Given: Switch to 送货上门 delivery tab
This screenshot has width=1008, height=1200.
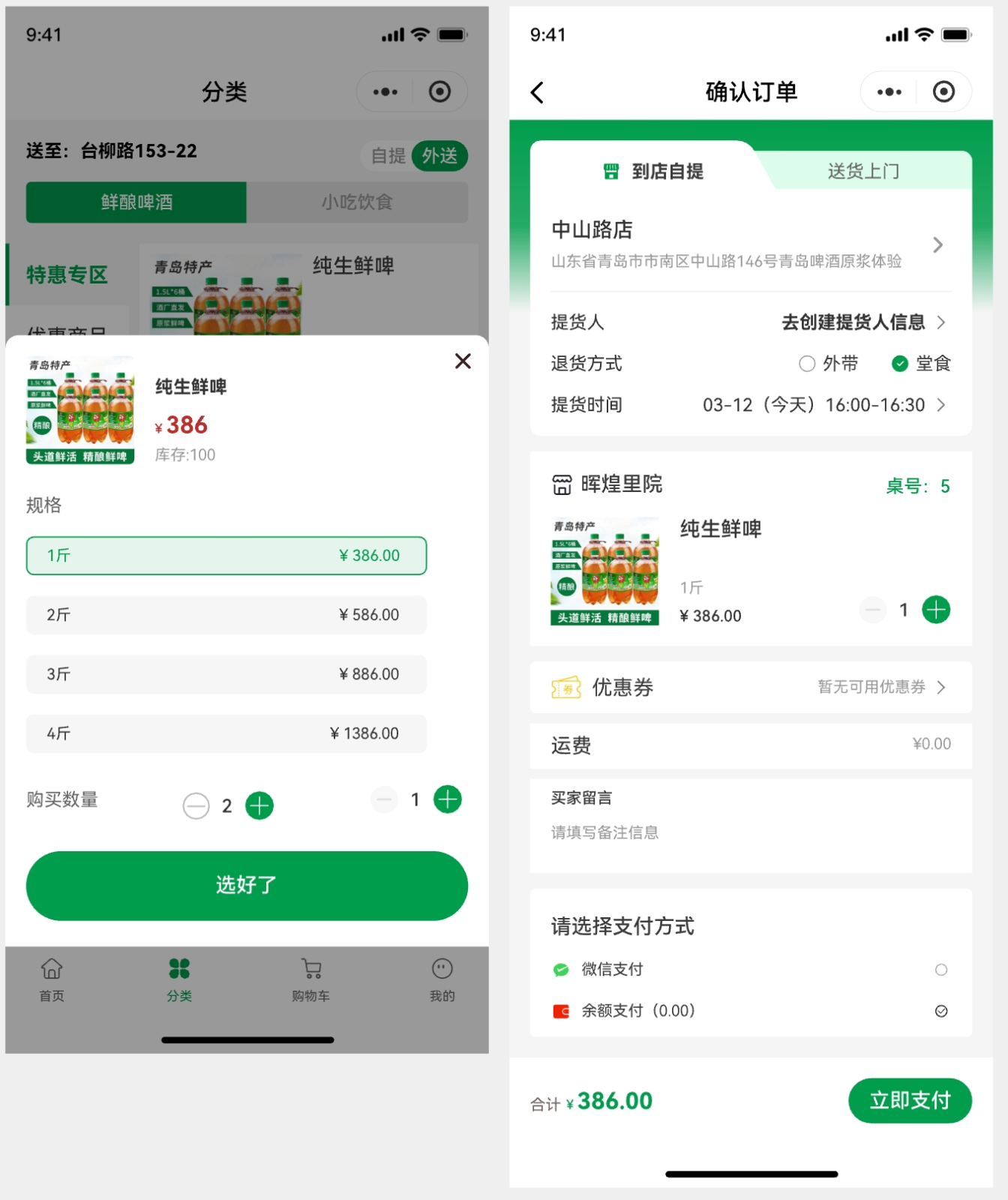Looking at the screenshot, I should click(x=862, y=172).
